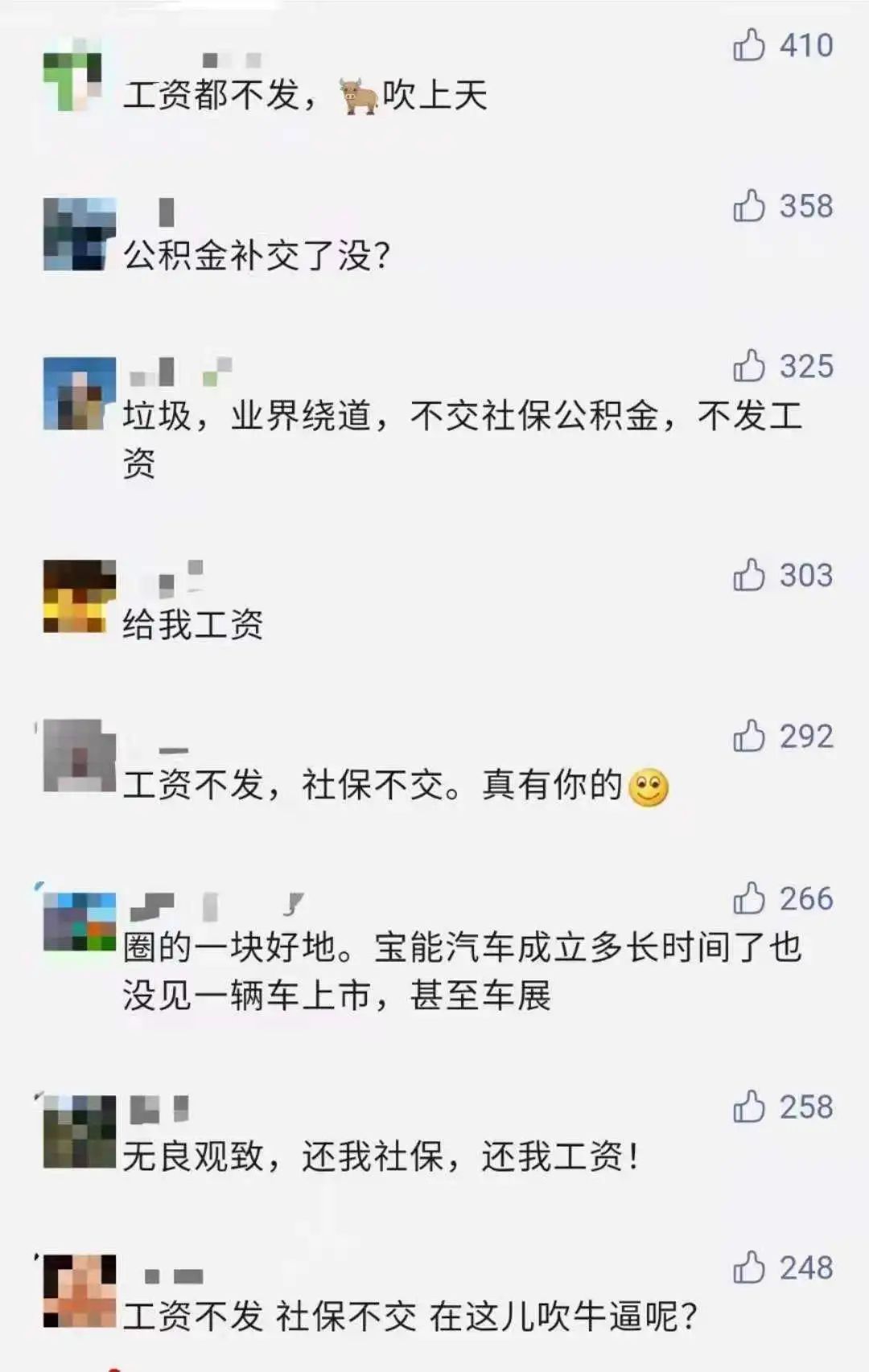Like the comment starting "无良观致"

point(749,1107)
